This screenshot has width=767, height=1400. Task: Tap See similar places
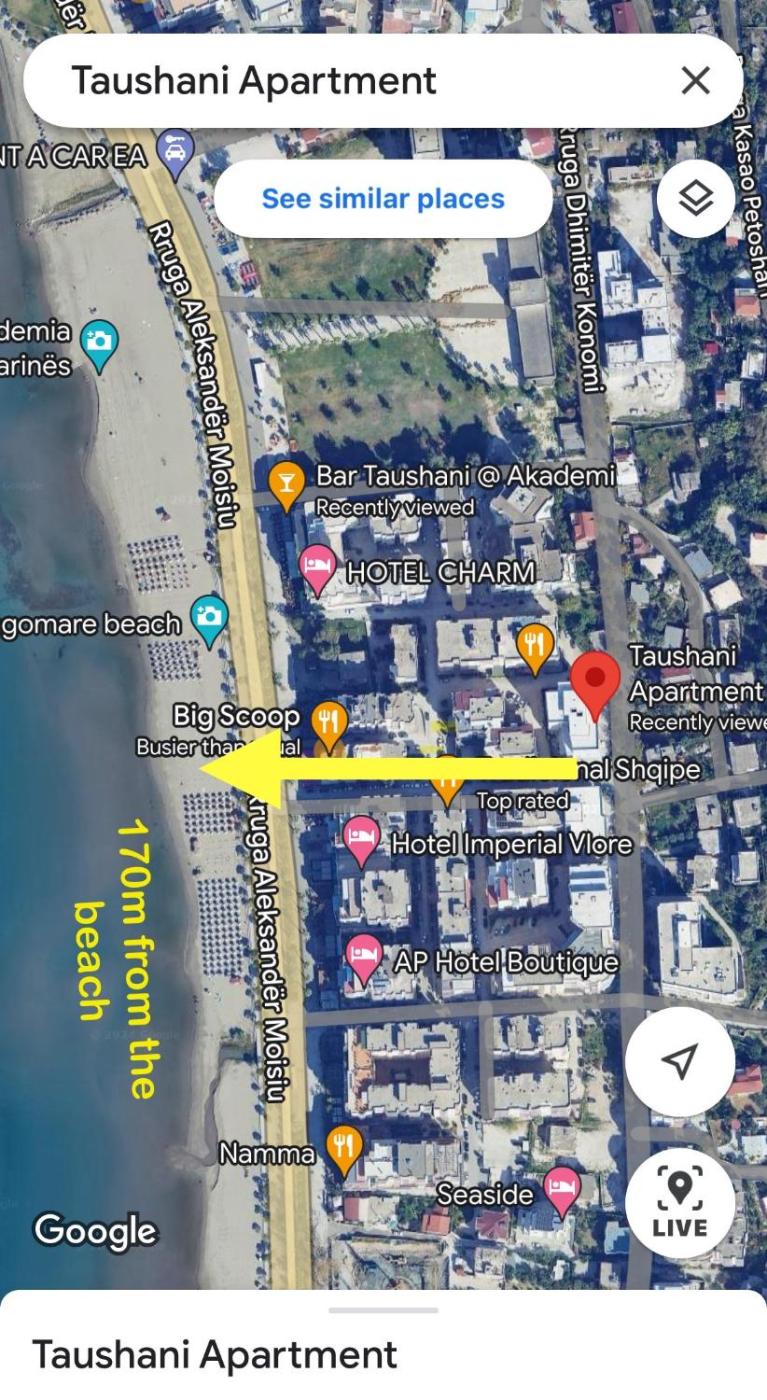383,199
